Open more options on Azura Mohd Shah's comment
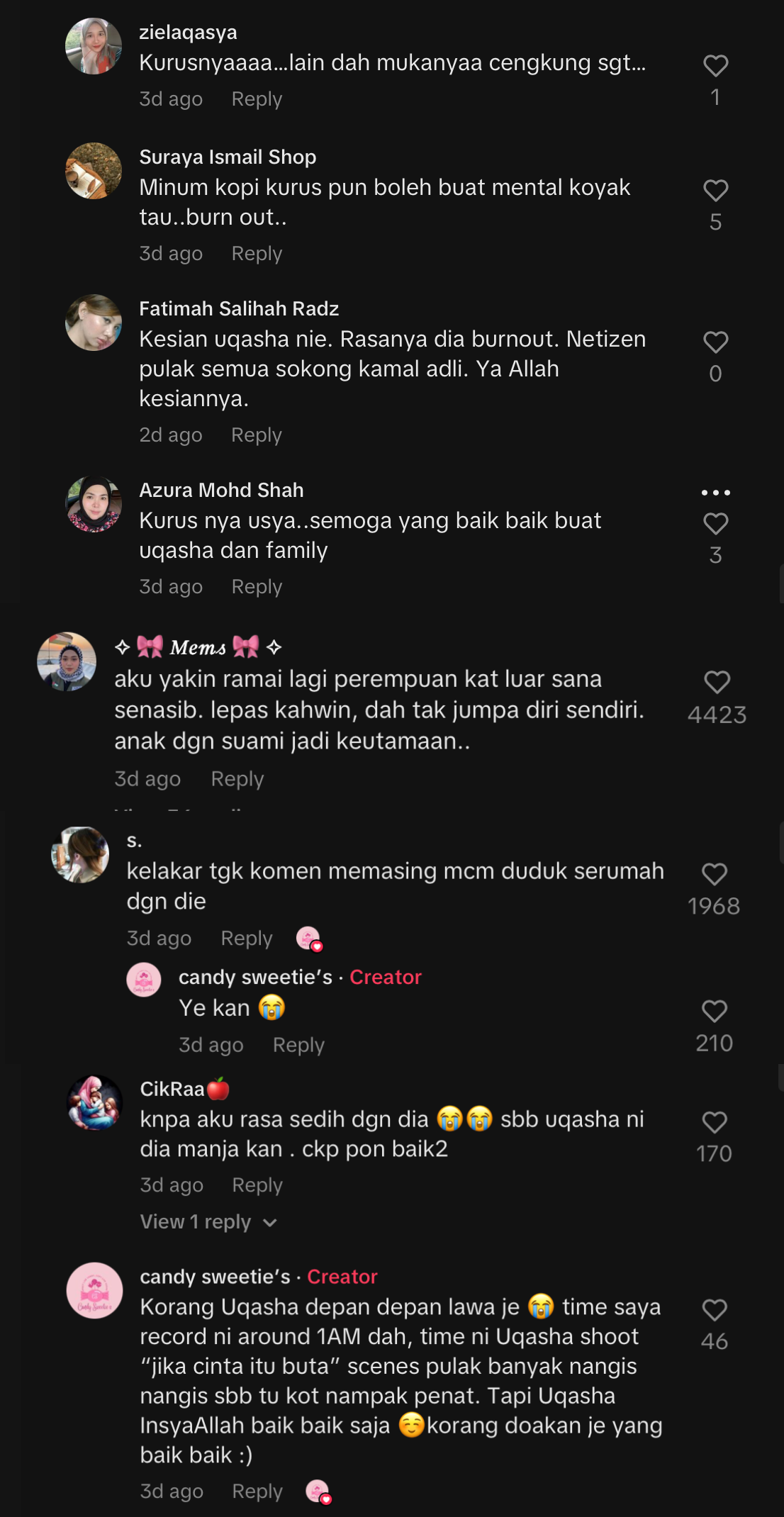The width and height of the screenshot is (784, 1517). (715, 492)
